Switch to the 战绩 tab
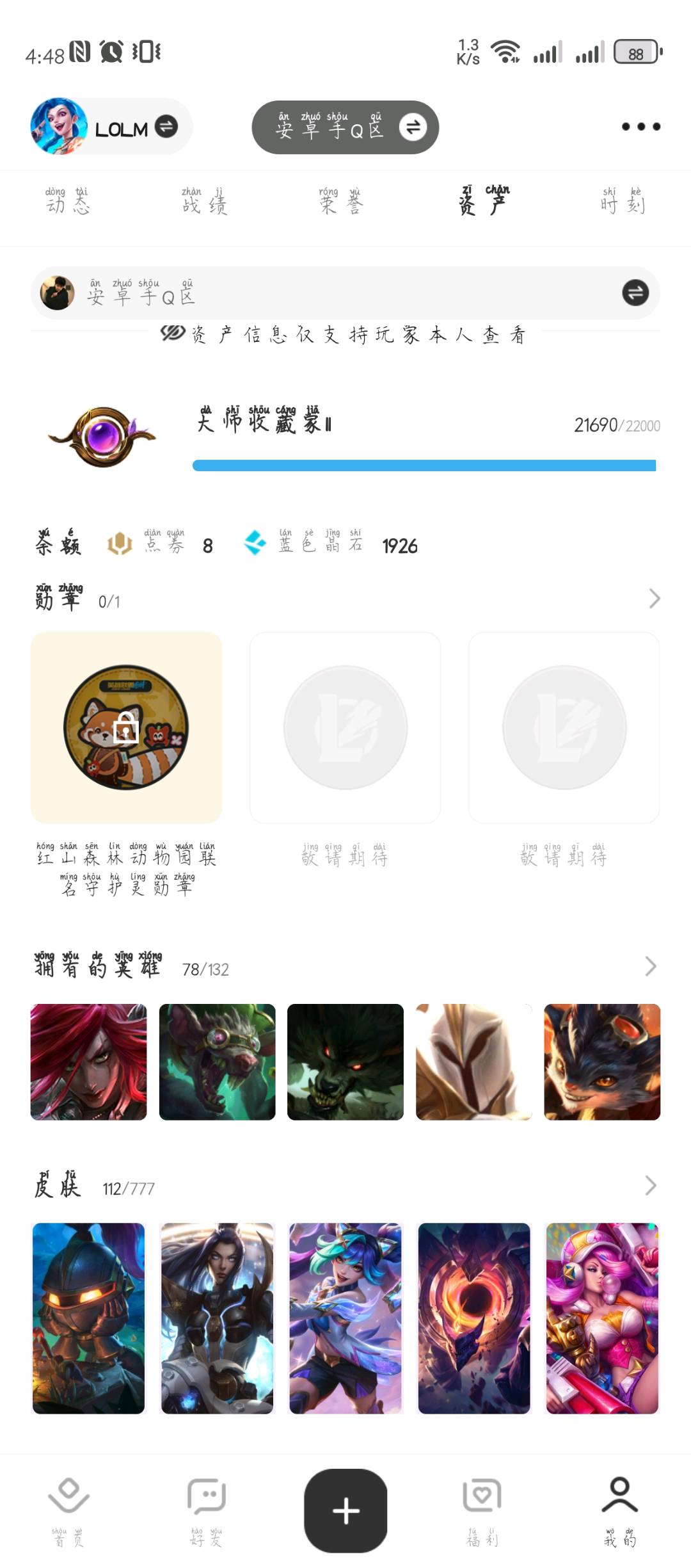The image size is (691, 1568). coord(204,202)
